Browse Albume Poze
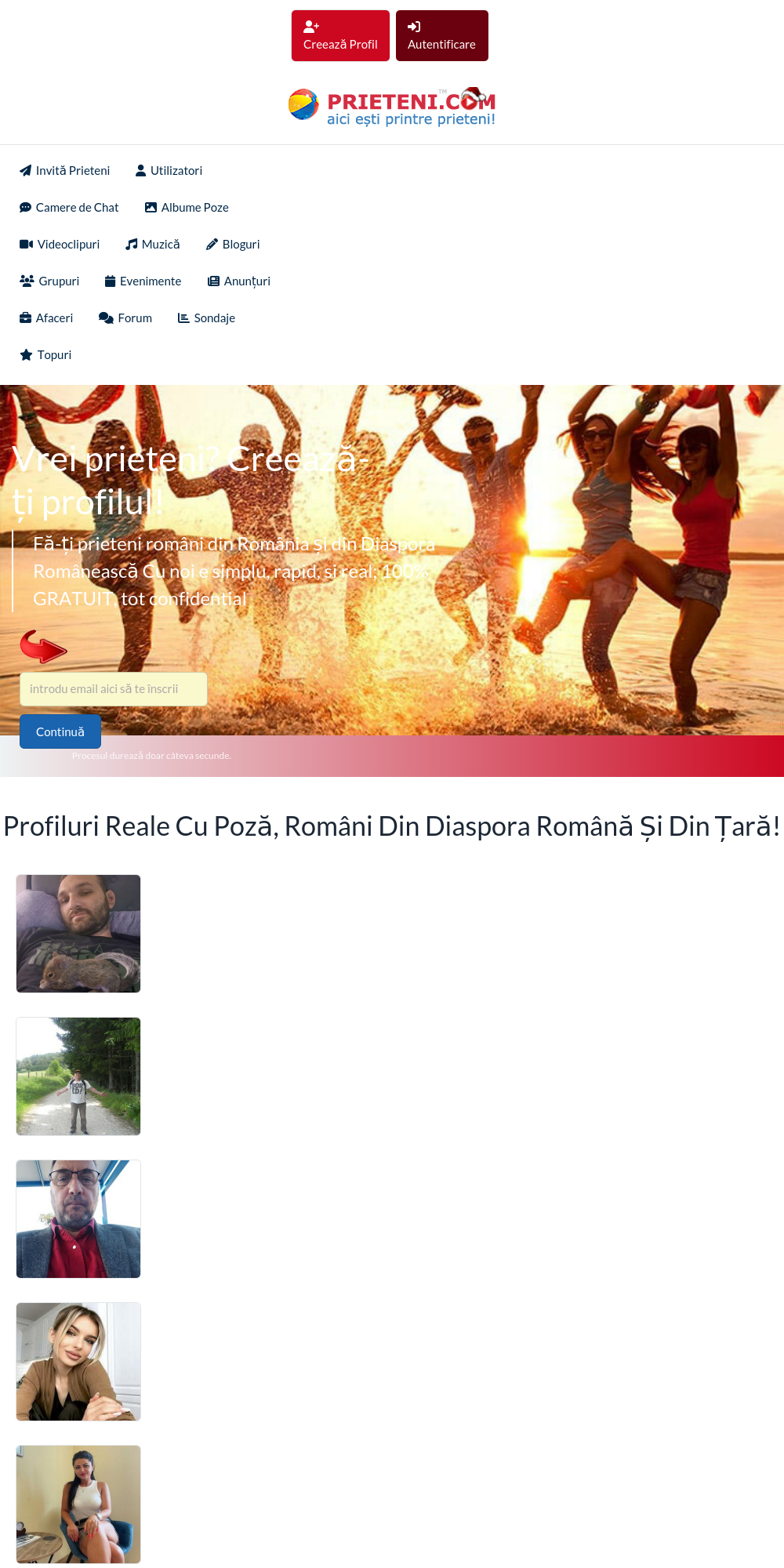This screenshot has width=784, height=1568. pyautogui.click(x=187, y=207)
